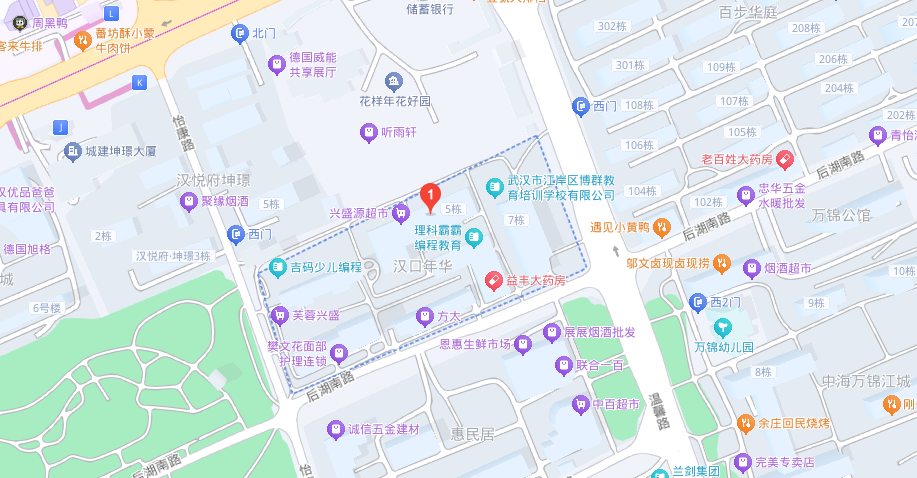Open the 老百姓大药房 pharmacy marker
917x478 pixels.
(785, 159)
